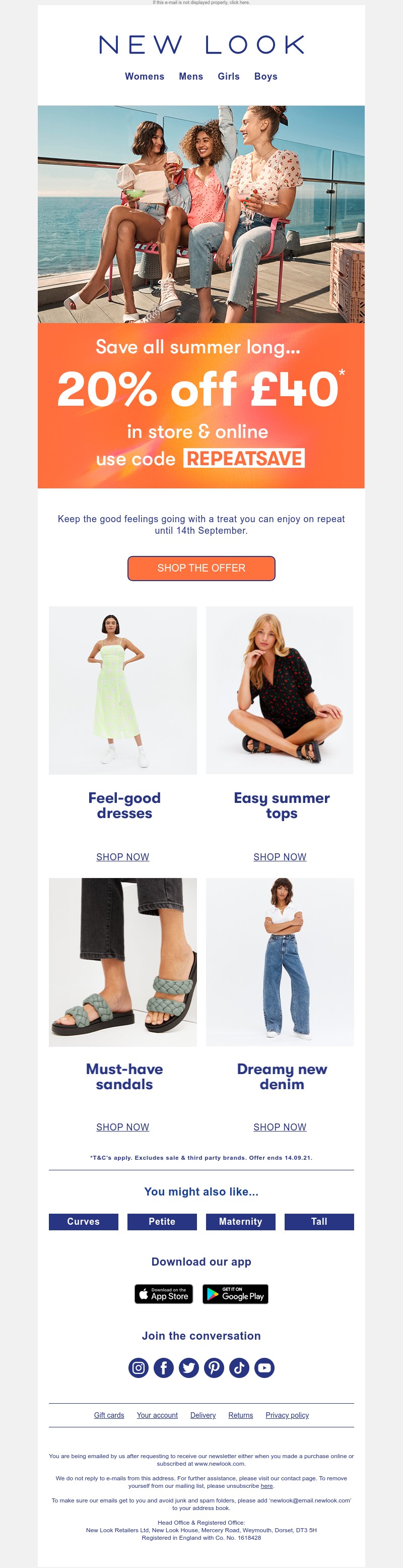Visit the Facebook page icon
This screenshot has width=403, height=1568.
[164, 1368]
